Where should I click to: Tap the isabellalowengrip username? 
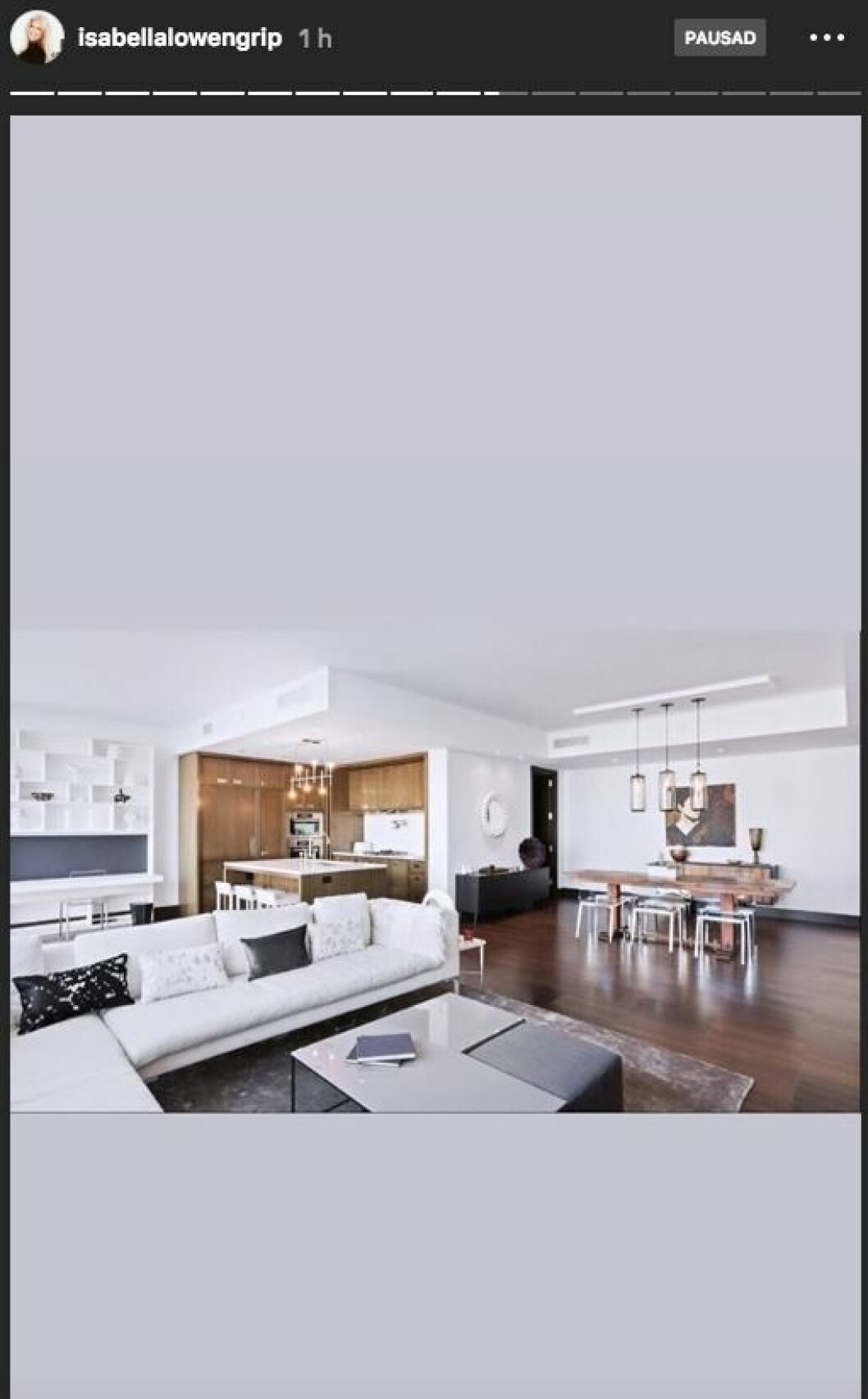[x=179, y=38]
